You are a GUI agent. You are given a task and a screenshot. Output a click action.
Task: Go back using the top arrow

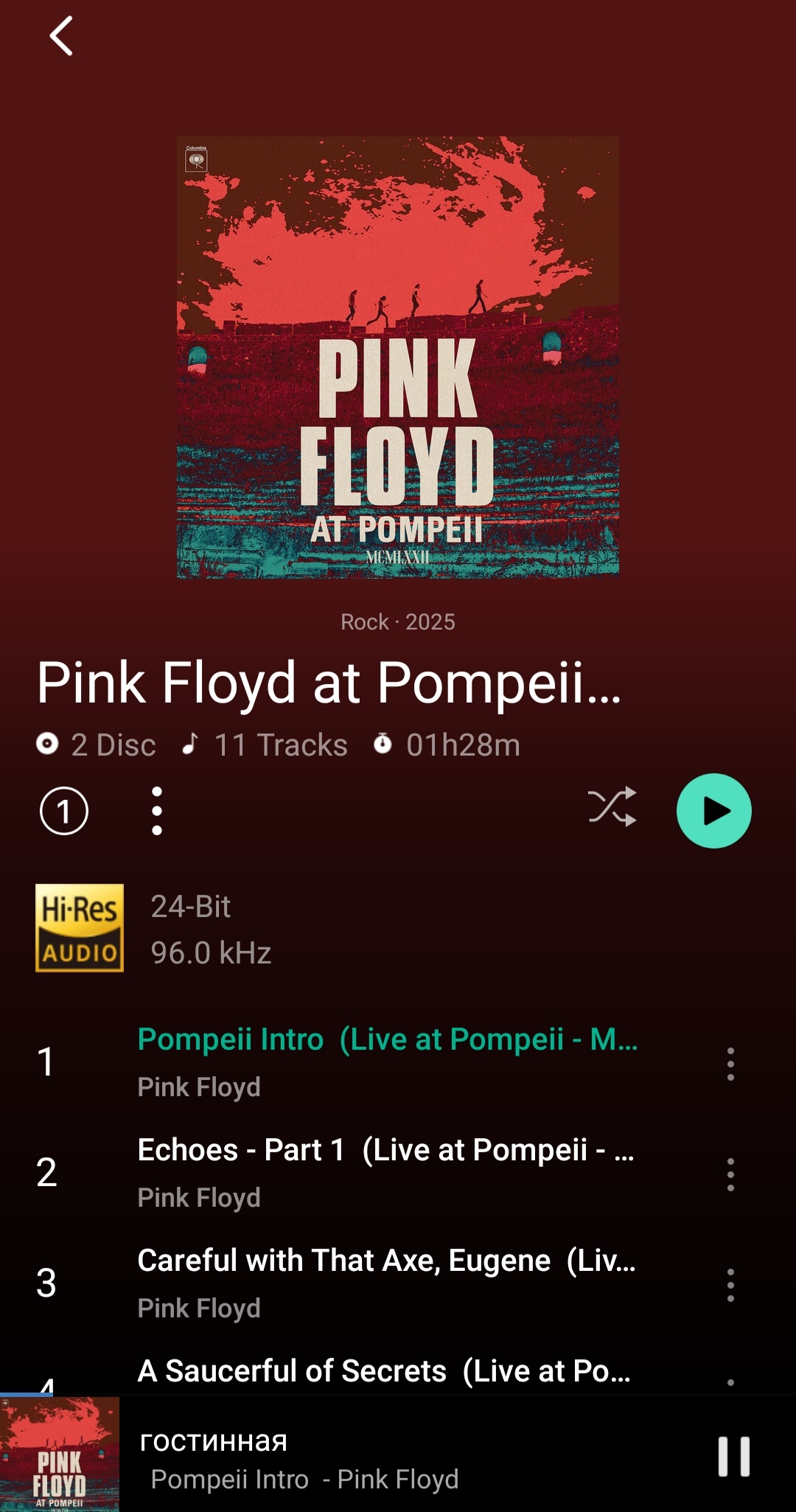(62, 36)
